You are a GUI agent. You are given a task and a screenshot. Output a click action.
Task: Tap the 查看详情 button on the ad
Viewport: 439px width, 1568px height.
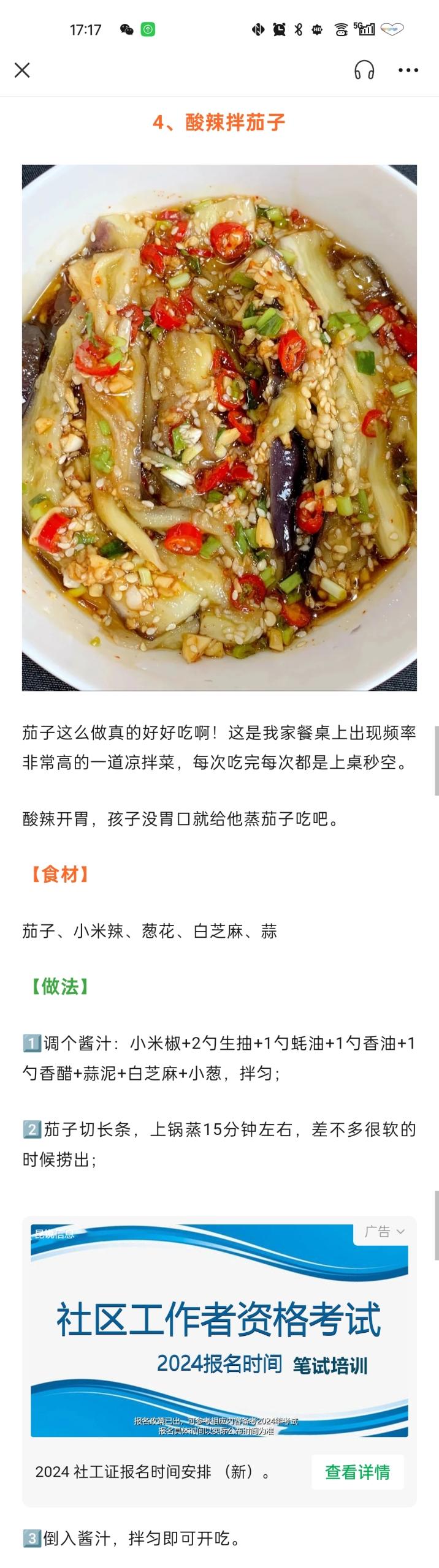point(357,1471)
